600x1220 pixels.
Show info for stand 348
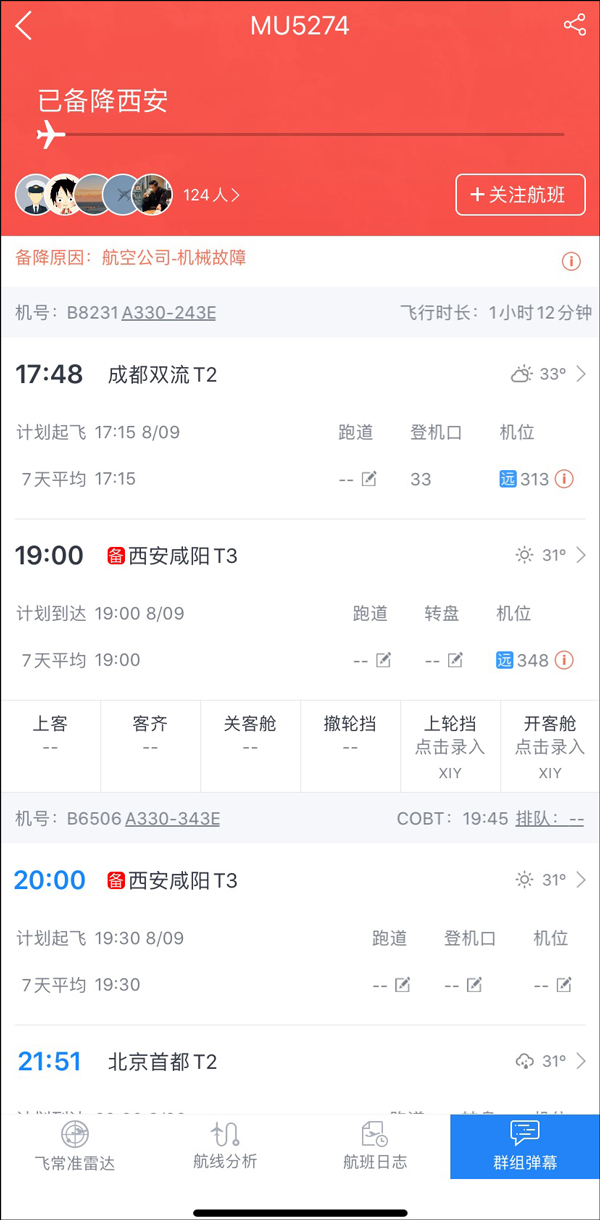pos(564,660)
